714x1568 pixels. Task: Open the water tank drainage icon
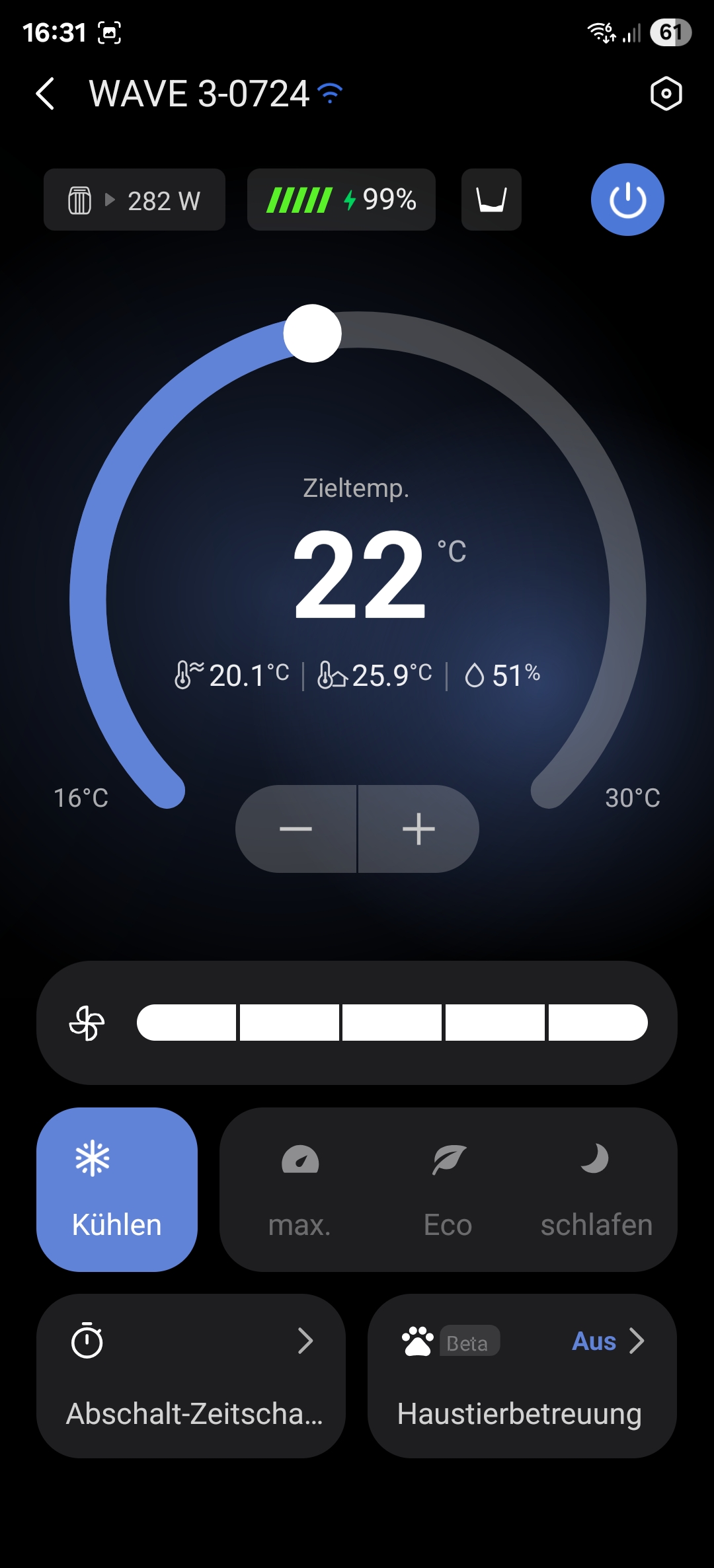click(491, 200)
